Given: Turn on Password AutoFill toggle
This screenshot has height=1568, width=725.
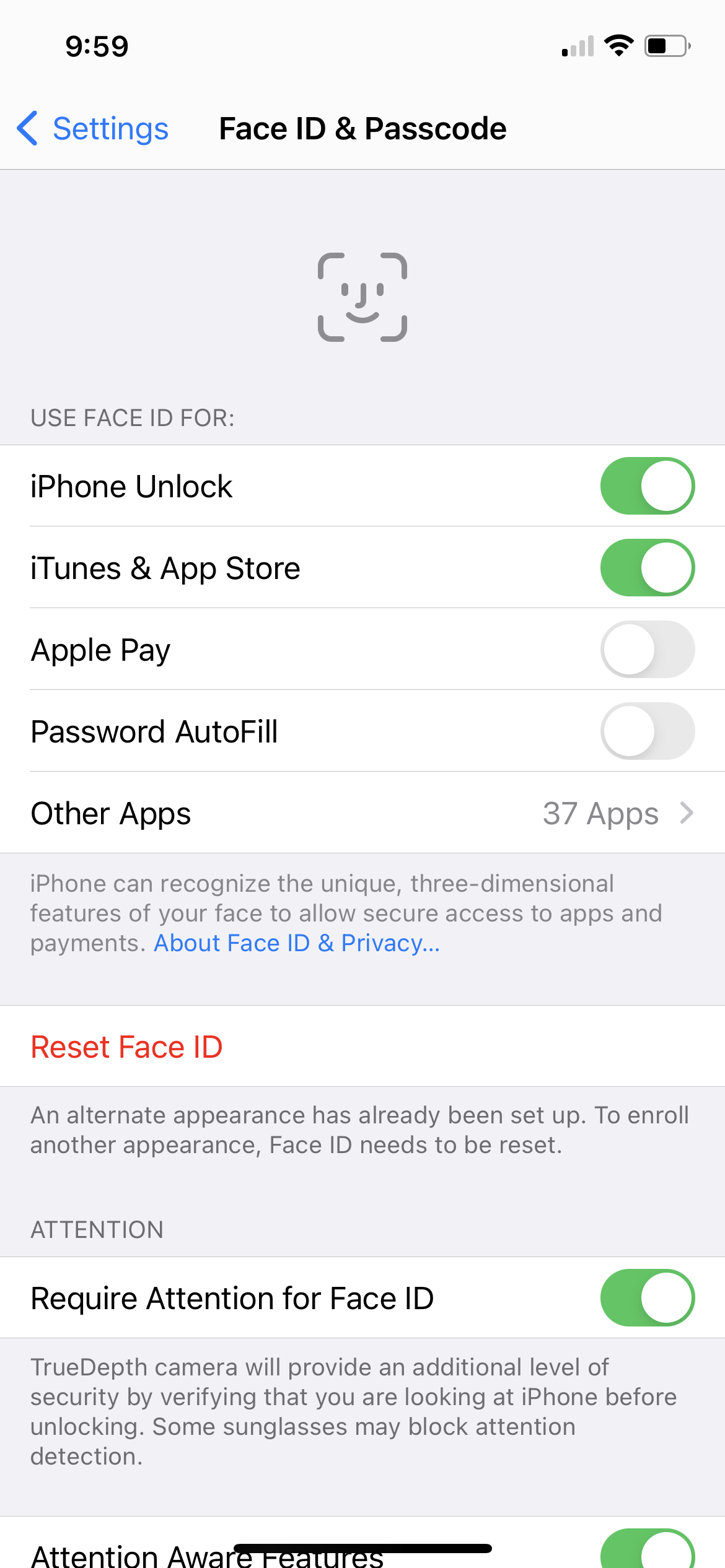Looking at the screenshot, I should pyautogui.click(x=647, y=731).
